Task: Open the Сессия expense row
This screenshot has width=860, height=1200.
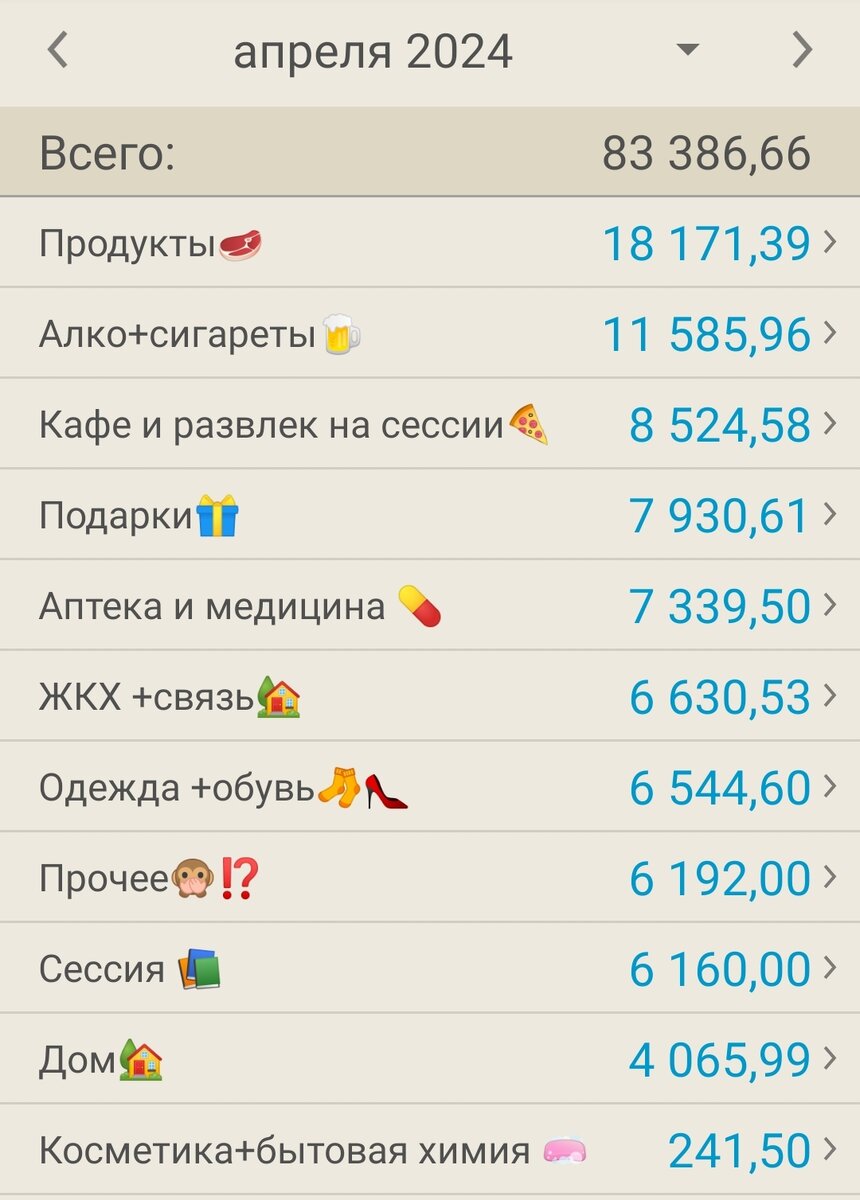Action: coord(430,969)
